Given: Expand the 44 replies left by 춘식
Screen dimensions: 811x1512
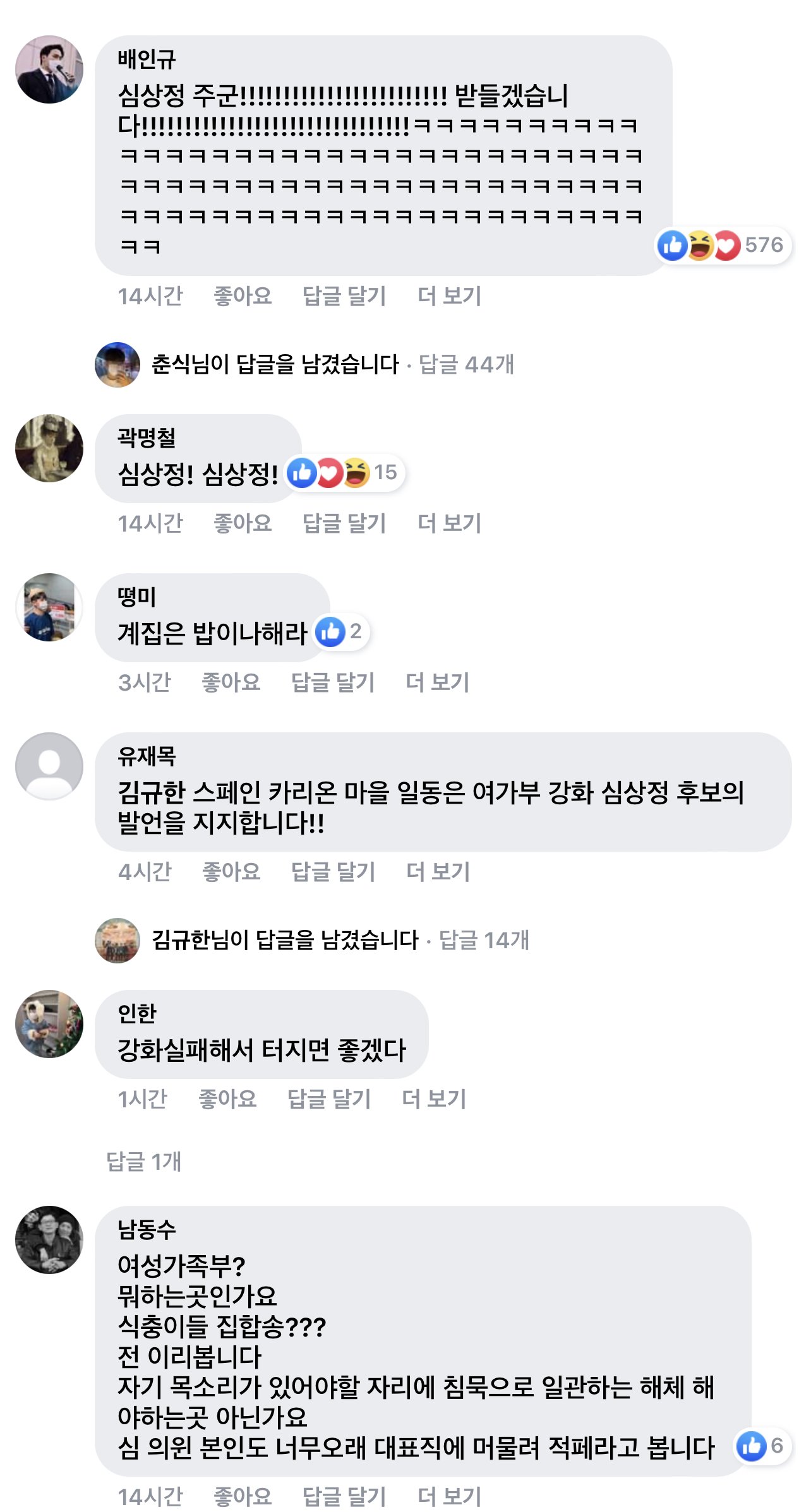Looking at the screenshot, I should [466, 364].
